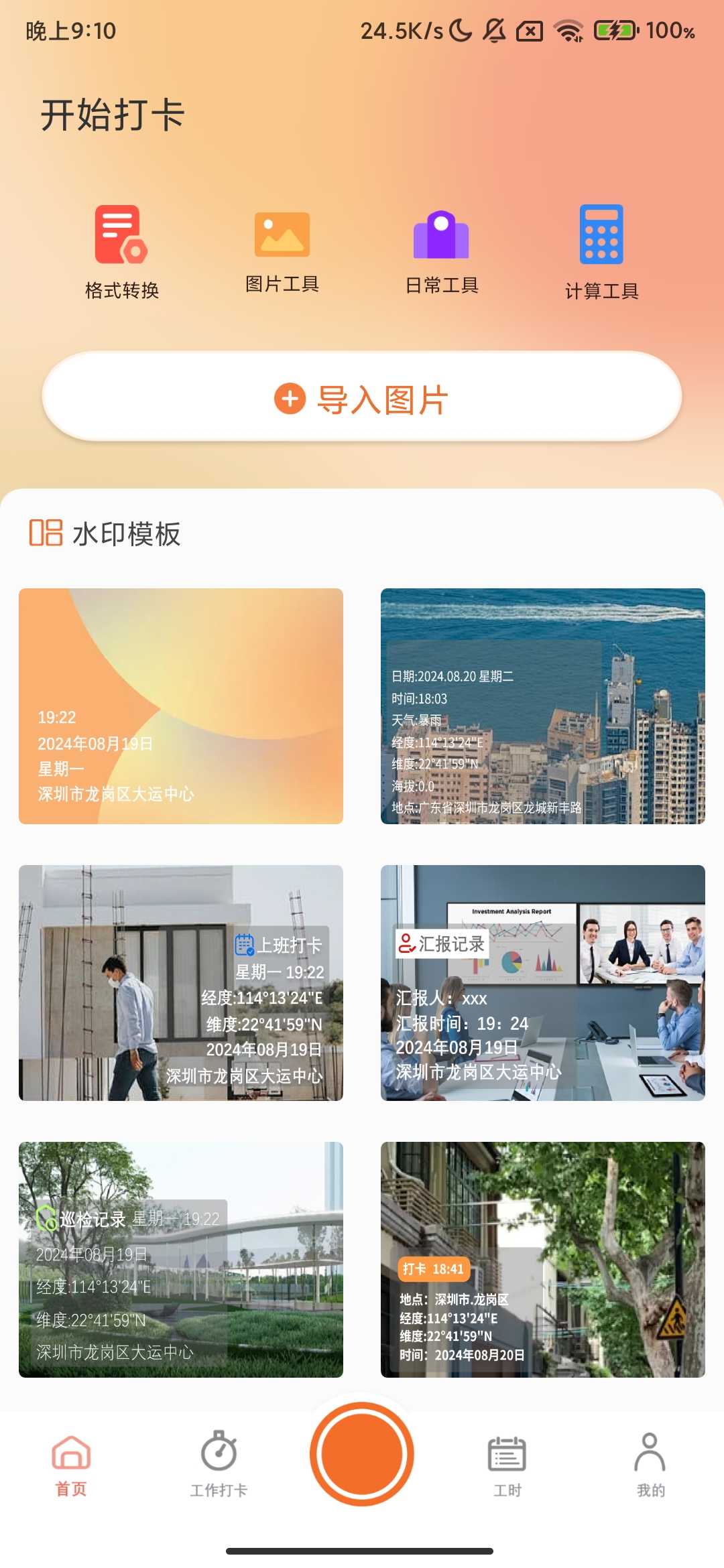The width and height of the screenshot is (724, 1568).
Task: Open the 格式转换 tool
Action: point(121,251)
